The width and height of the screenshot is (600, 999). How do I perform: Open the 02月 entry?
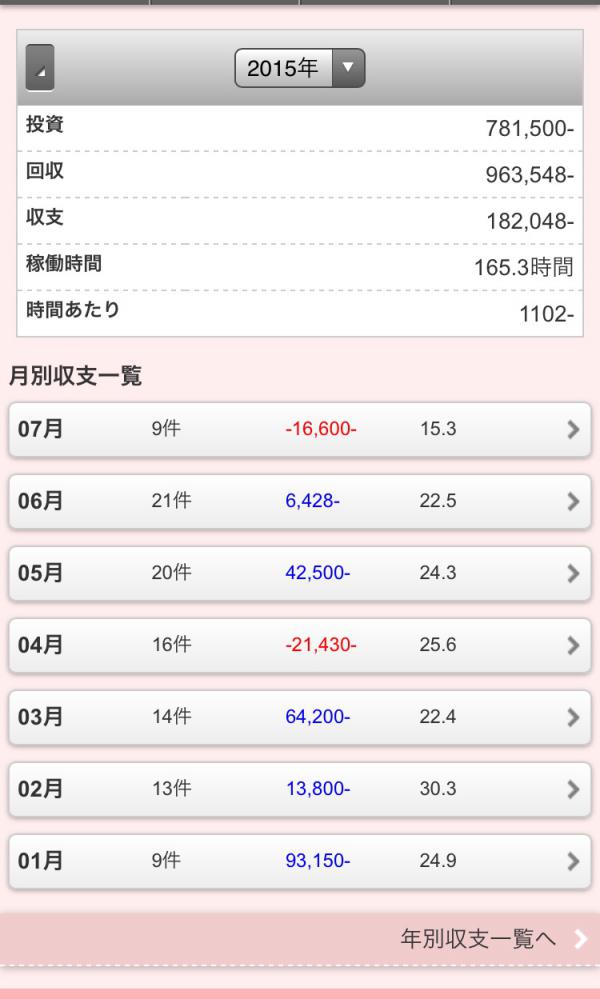coord(300,790)
